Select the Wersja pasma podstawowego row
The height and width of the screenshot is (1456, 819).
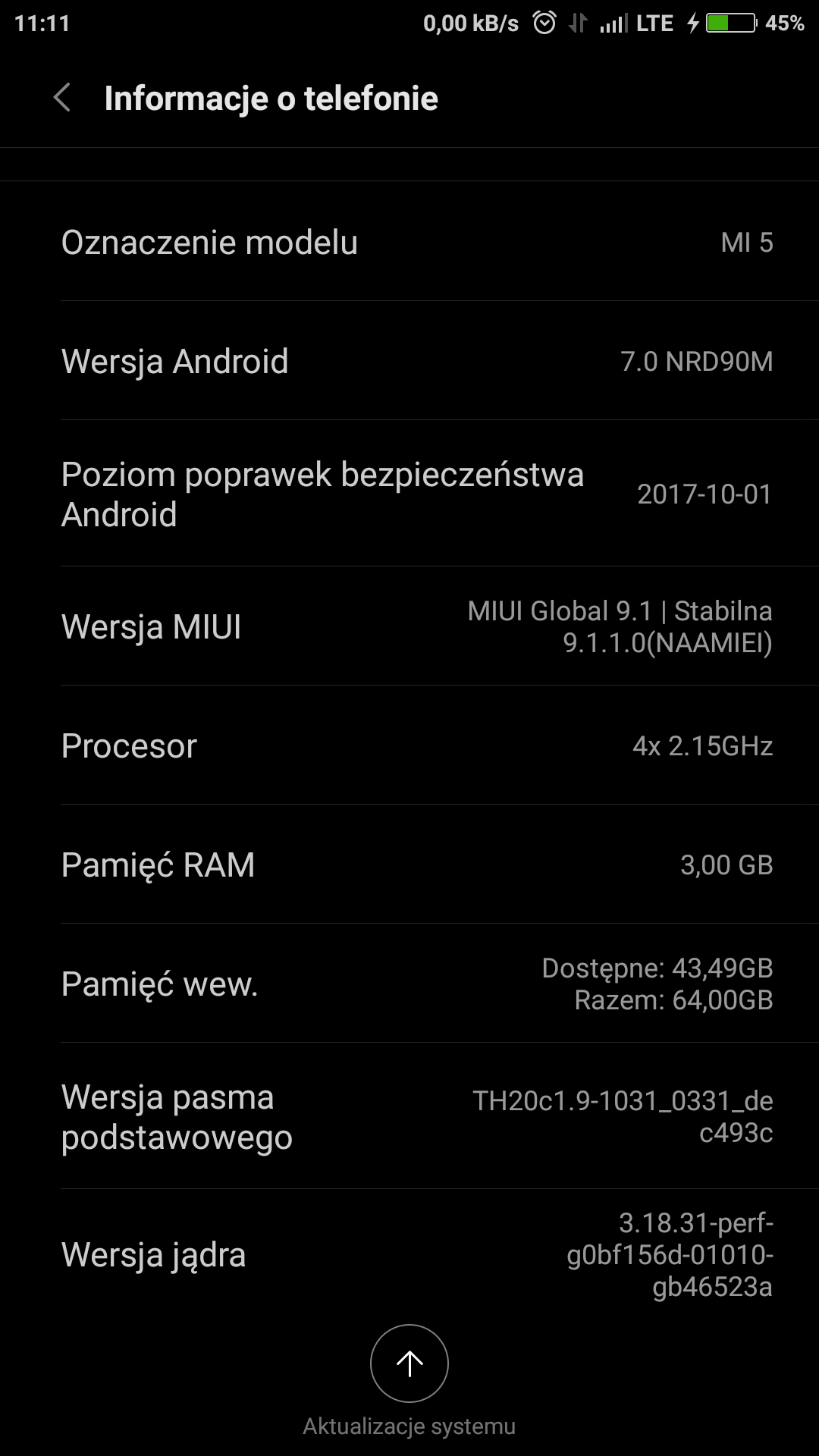point(409,1116)
